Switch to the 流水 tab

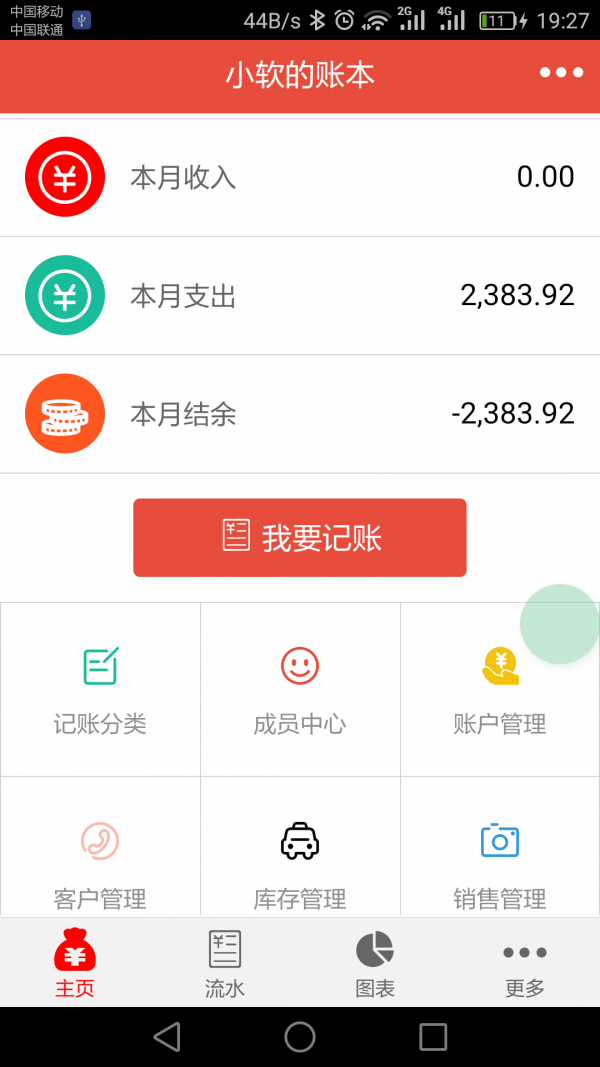click(225, 962)
